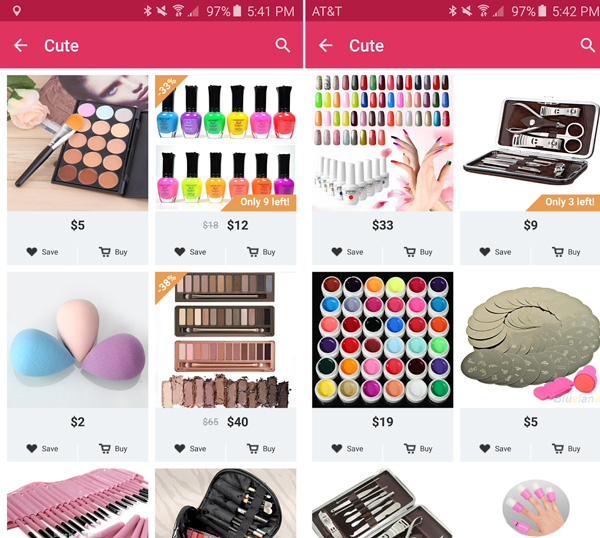
Task: Buy the $40 eyeshadow palette
Action: click(x=260, y=449)
